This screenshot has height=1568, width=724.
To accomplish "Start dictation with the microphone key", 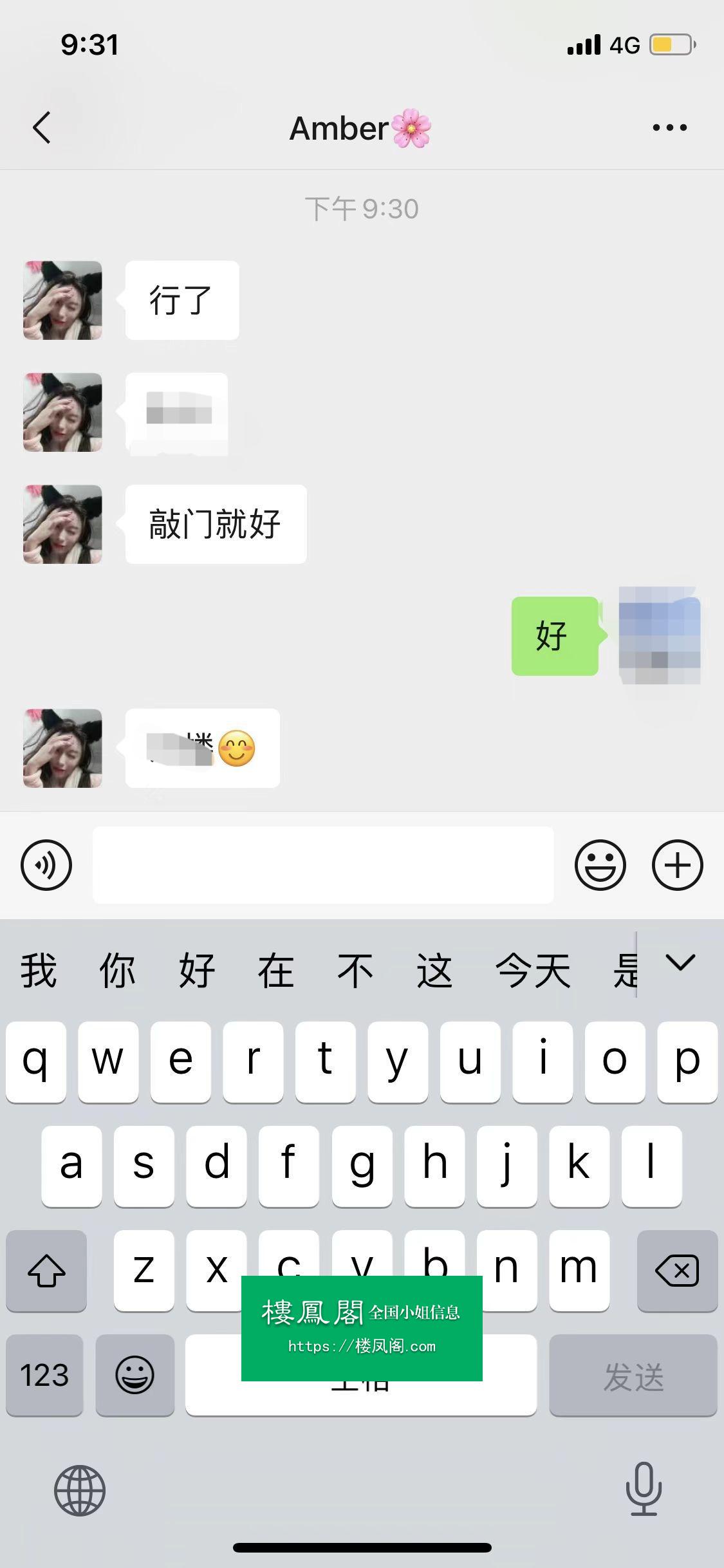I will [x=644, y=1488].
